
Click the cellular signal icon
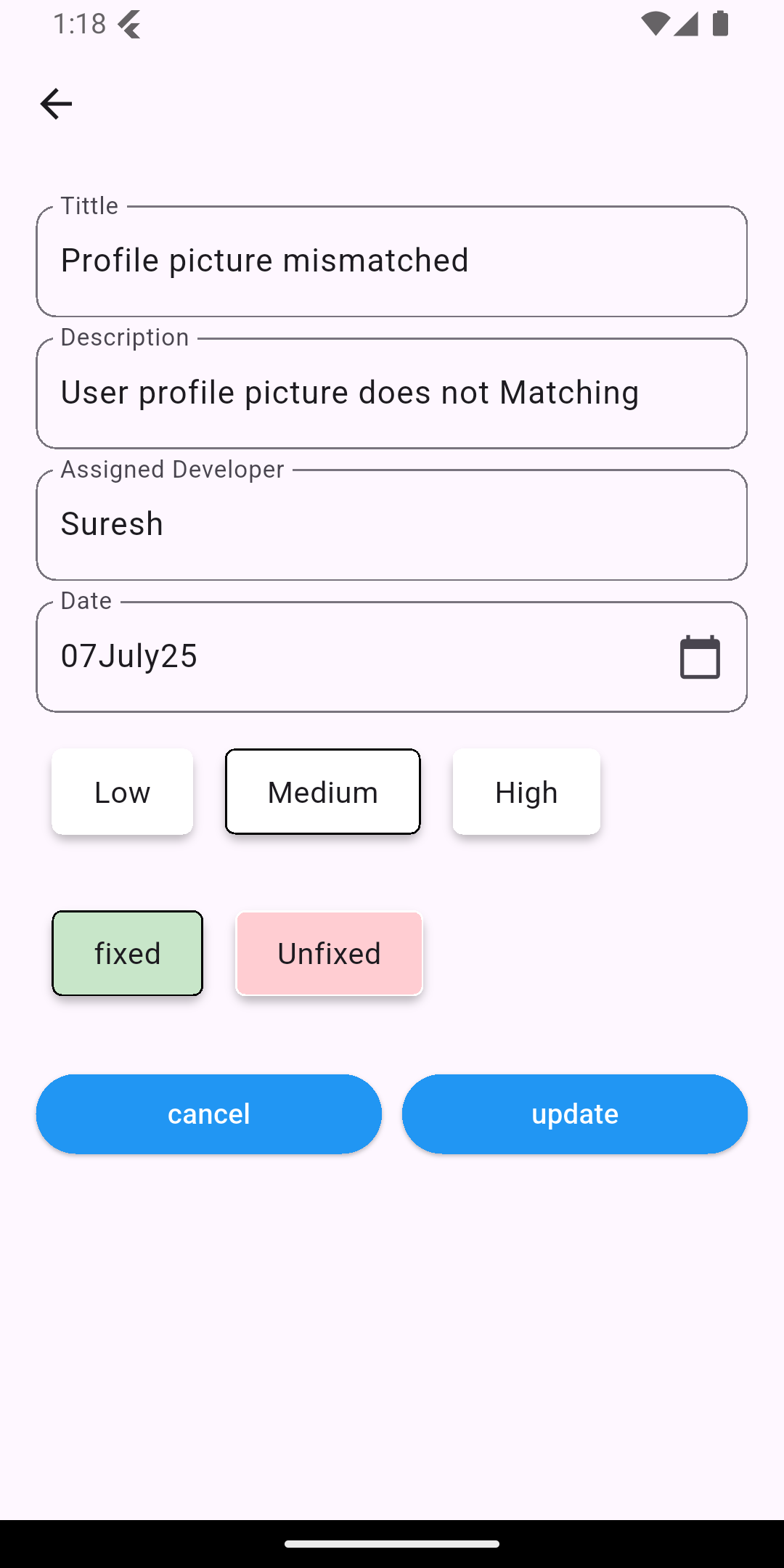tap(685, 24)
